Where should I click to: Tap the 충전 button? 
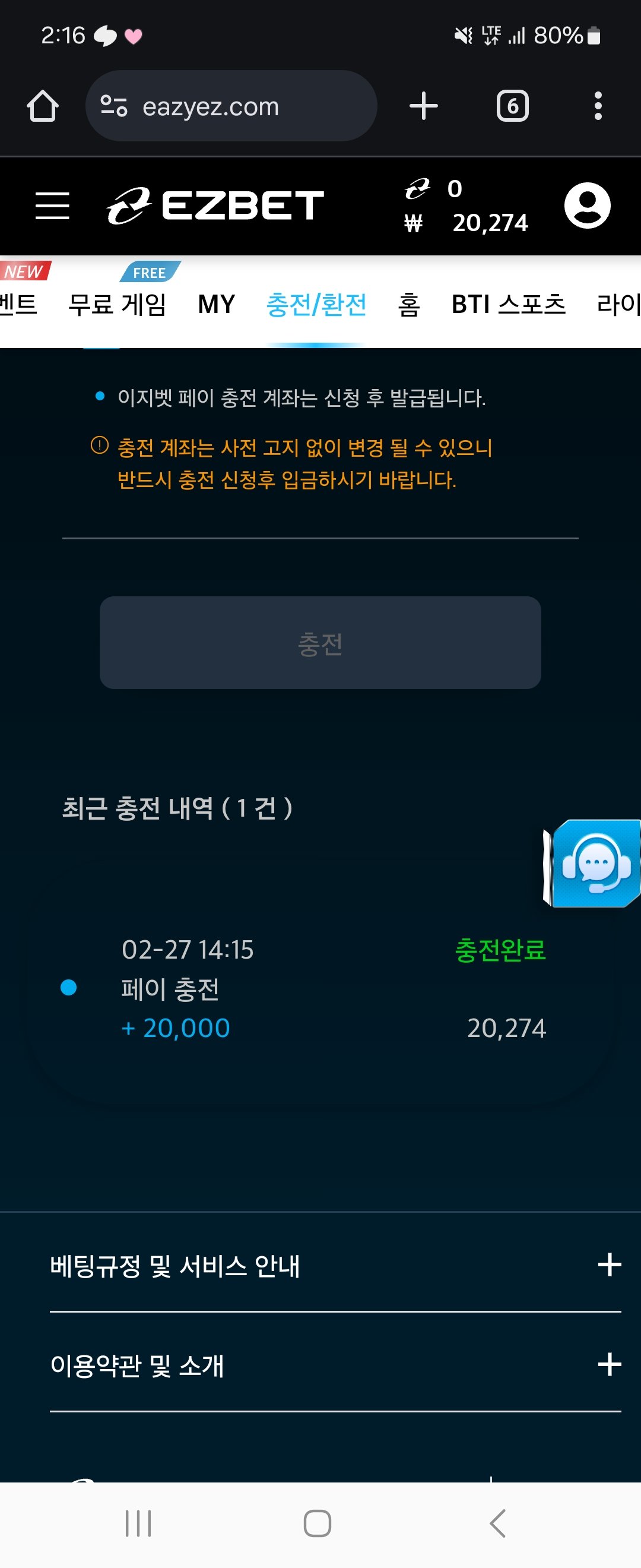click(320, 643)
